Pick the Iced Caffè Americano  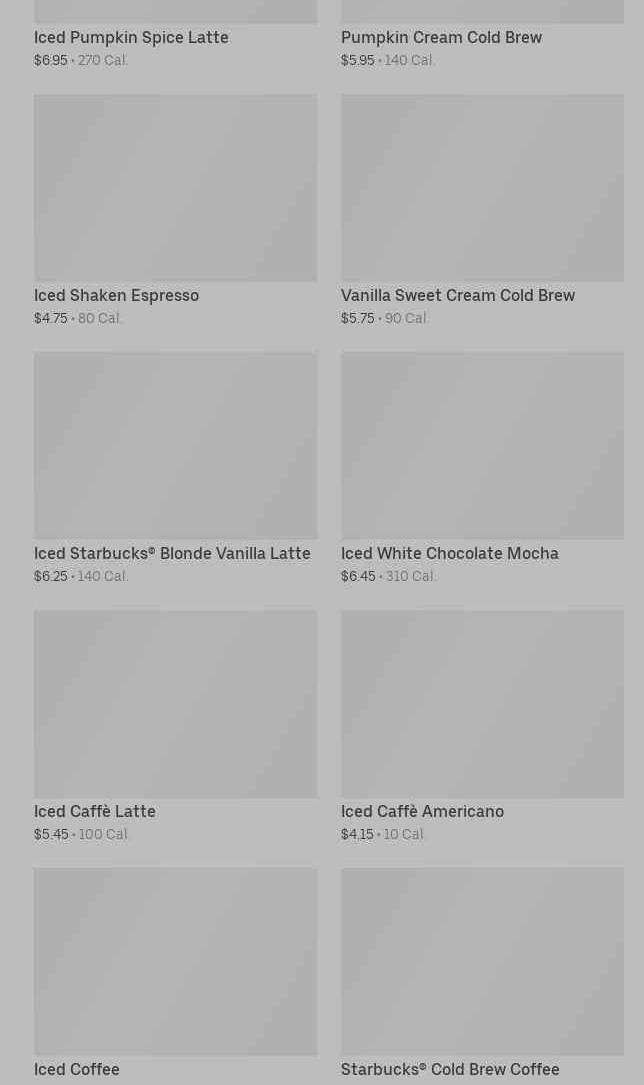(482, 727)
